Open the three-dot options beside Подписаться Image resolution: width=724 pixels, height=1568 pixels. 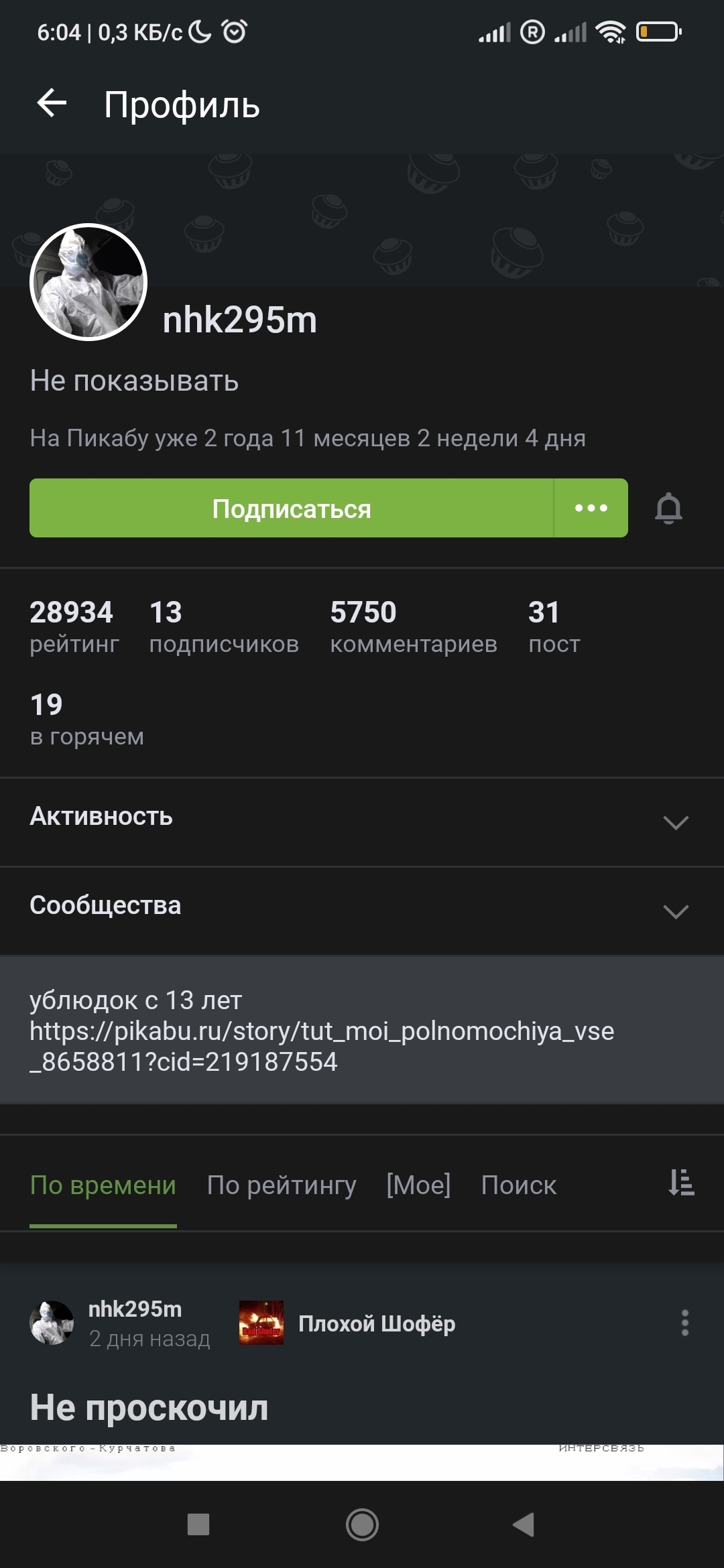591,509
